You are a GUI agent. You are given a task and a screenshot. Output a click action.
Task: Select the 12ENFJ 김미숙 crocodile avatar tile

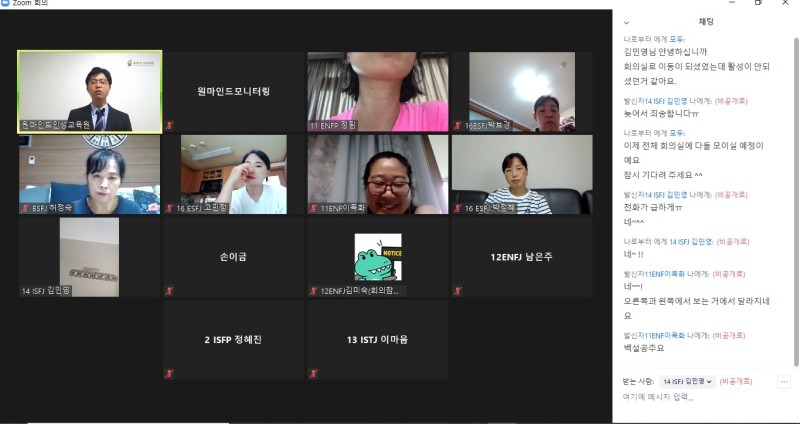[x=377, y=256]
